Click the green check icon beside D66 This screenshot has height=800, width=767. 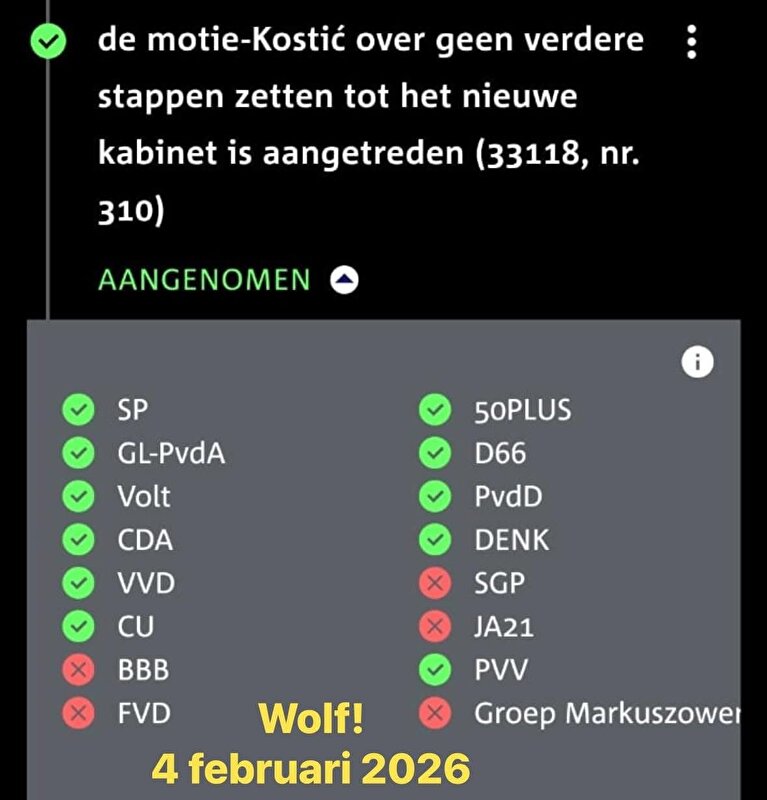click(x=435, y=453)
